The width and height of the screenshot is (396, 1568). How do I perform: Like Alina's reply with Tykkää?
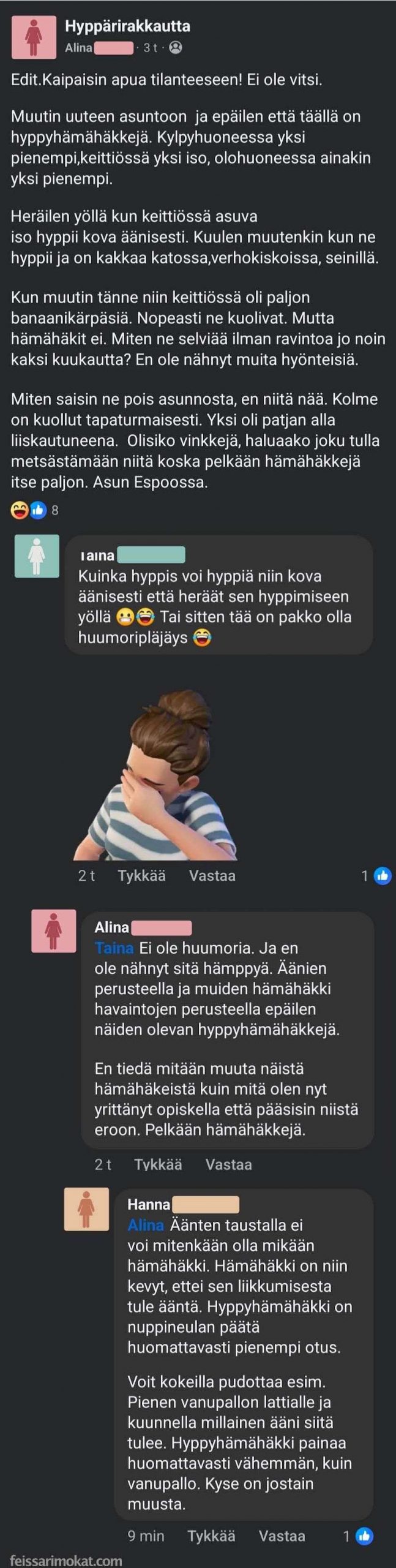[158, 1164]
